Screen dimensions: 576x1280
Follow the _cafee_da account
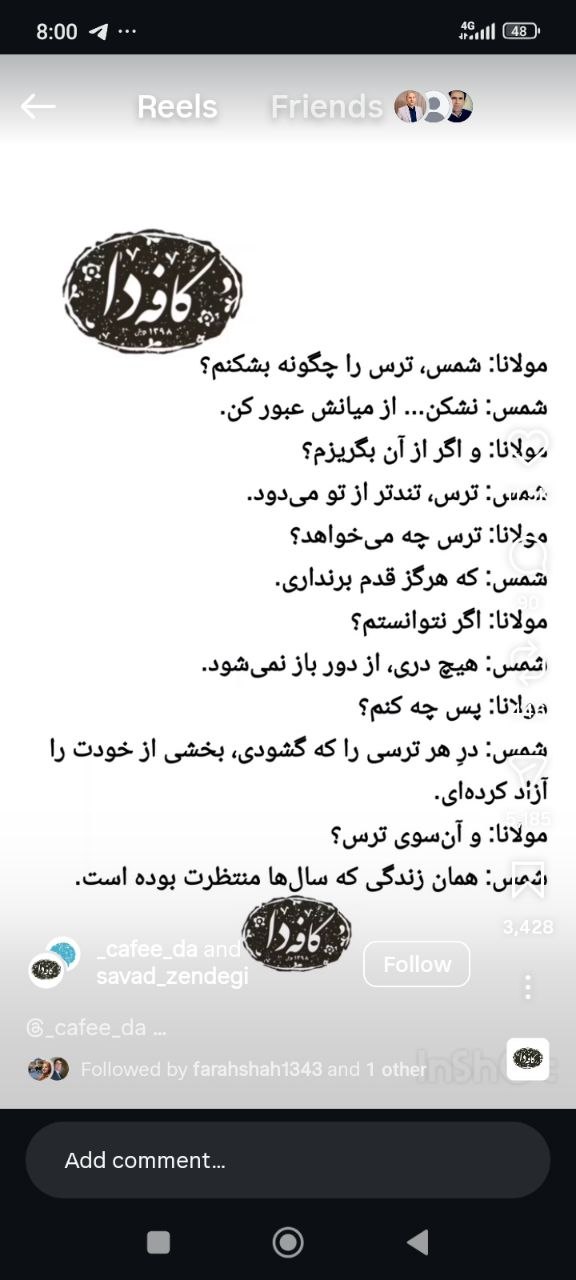point(416,964)
